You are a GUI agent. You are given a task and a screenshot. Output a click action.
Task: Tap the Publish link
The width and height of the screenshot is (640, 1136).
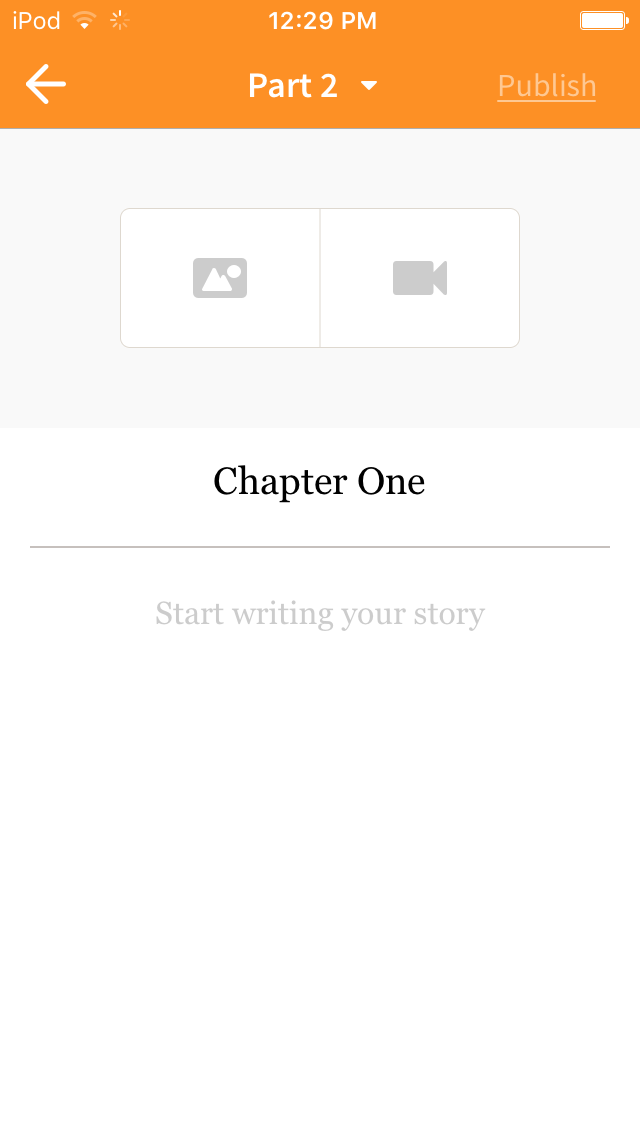point(547,85)
